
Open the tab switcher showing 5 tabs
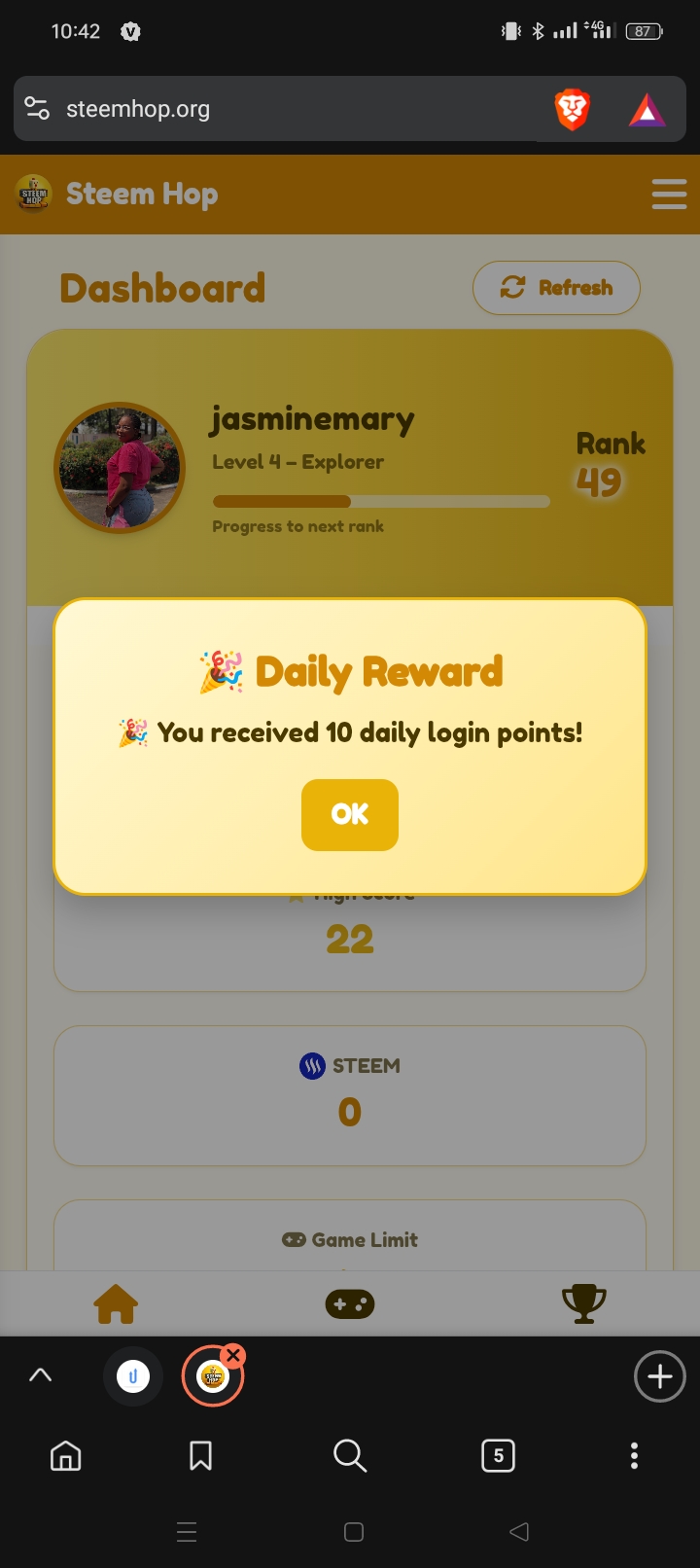click(498, 1455)
